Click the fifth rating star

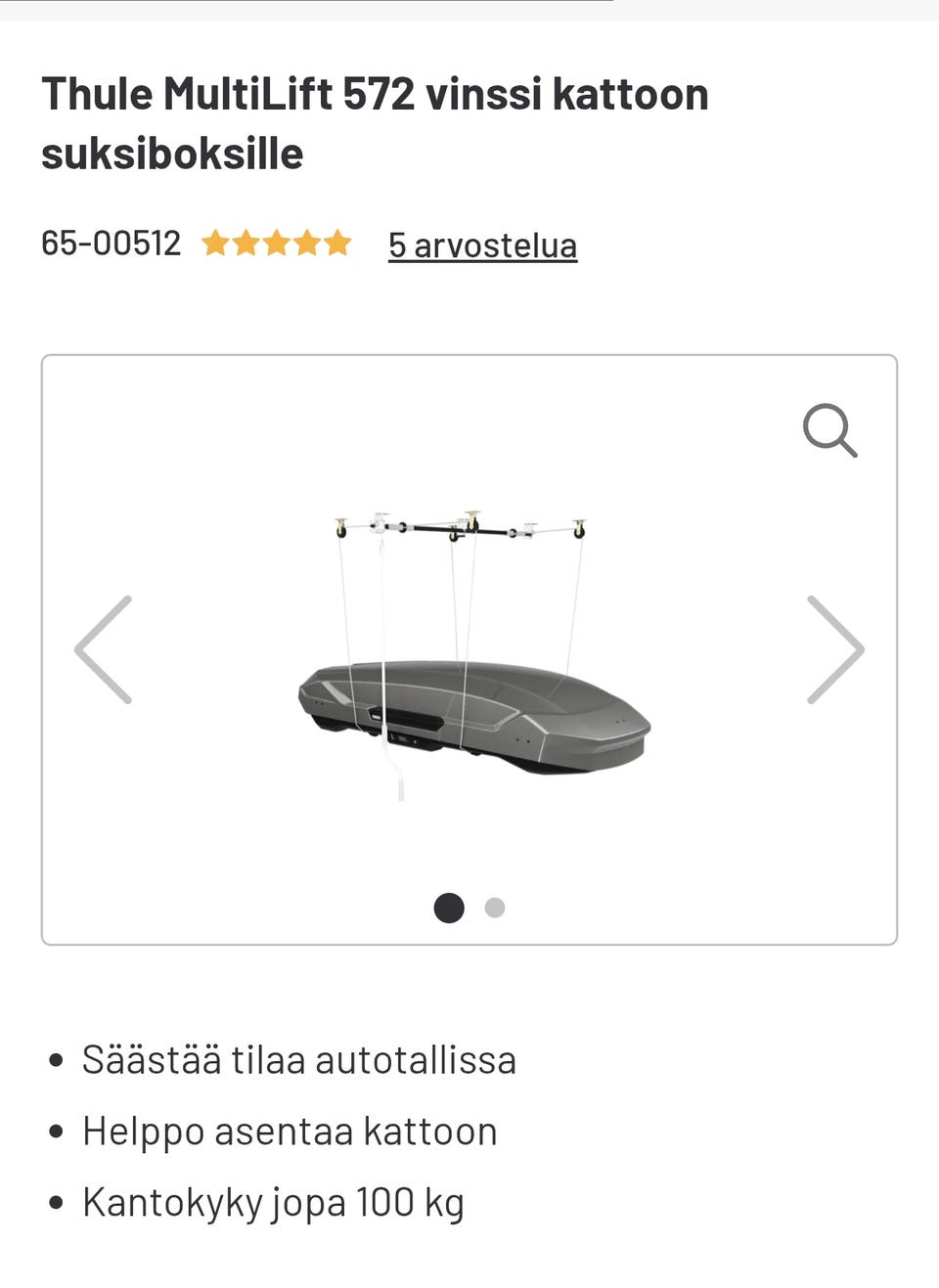(337, 242)
